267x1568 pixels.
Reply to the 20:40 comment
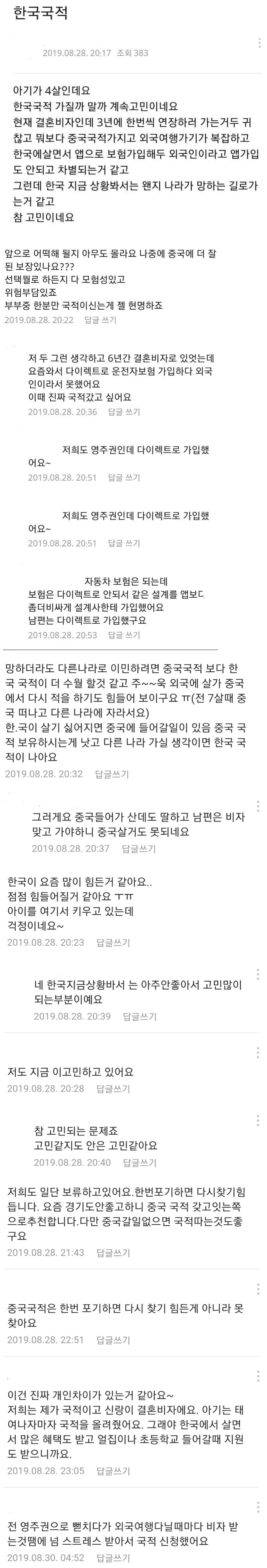coord(140,1163)
